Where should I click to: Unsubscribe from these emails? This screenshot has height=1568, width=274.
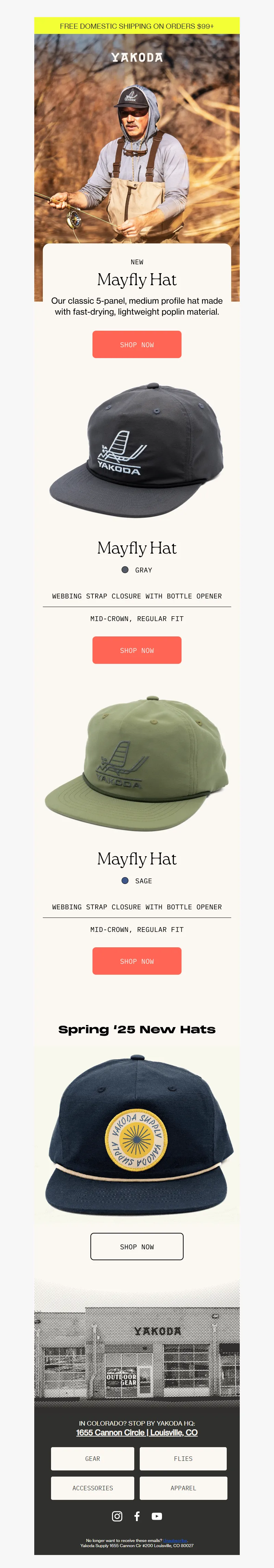click(x=175, y=1540)
